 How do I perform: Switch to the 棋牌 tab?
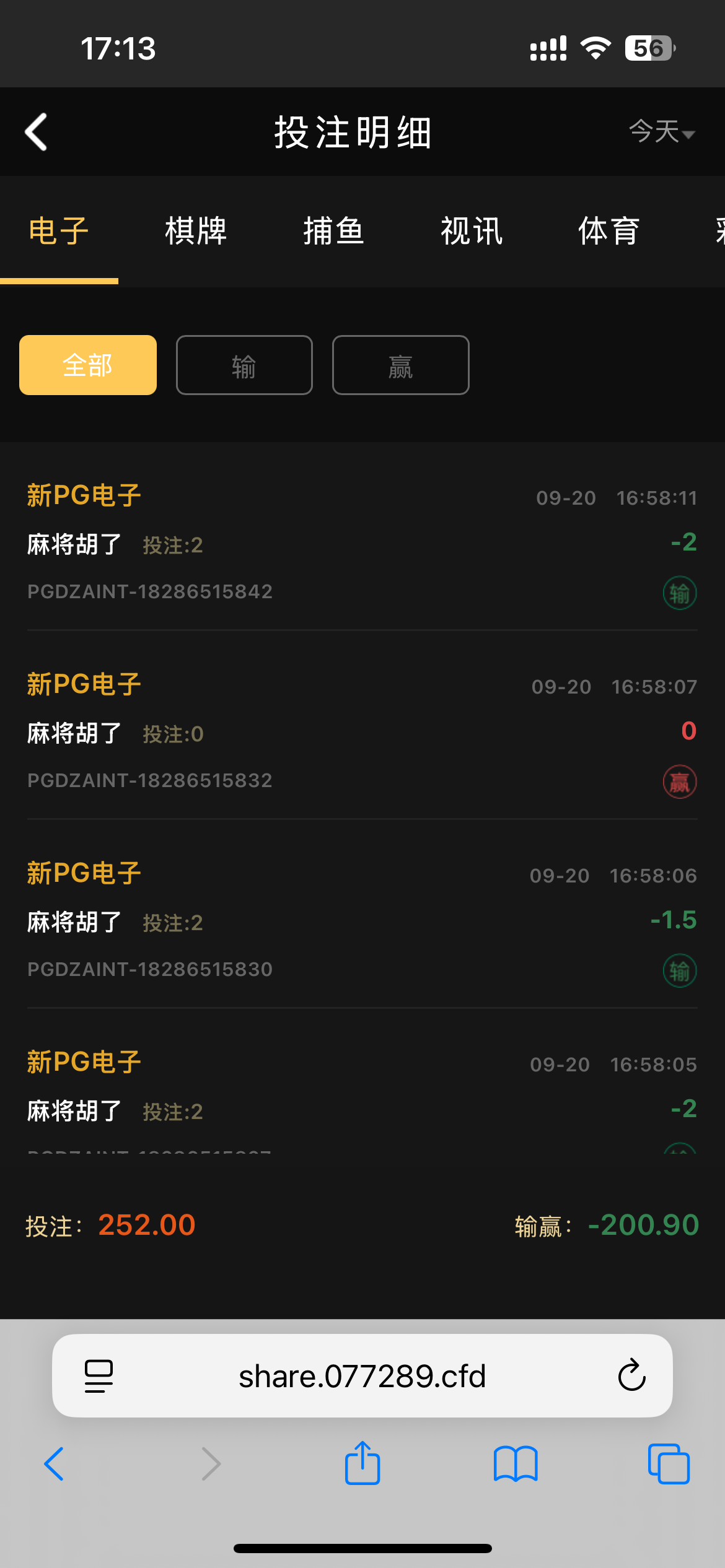click(196, 231)
